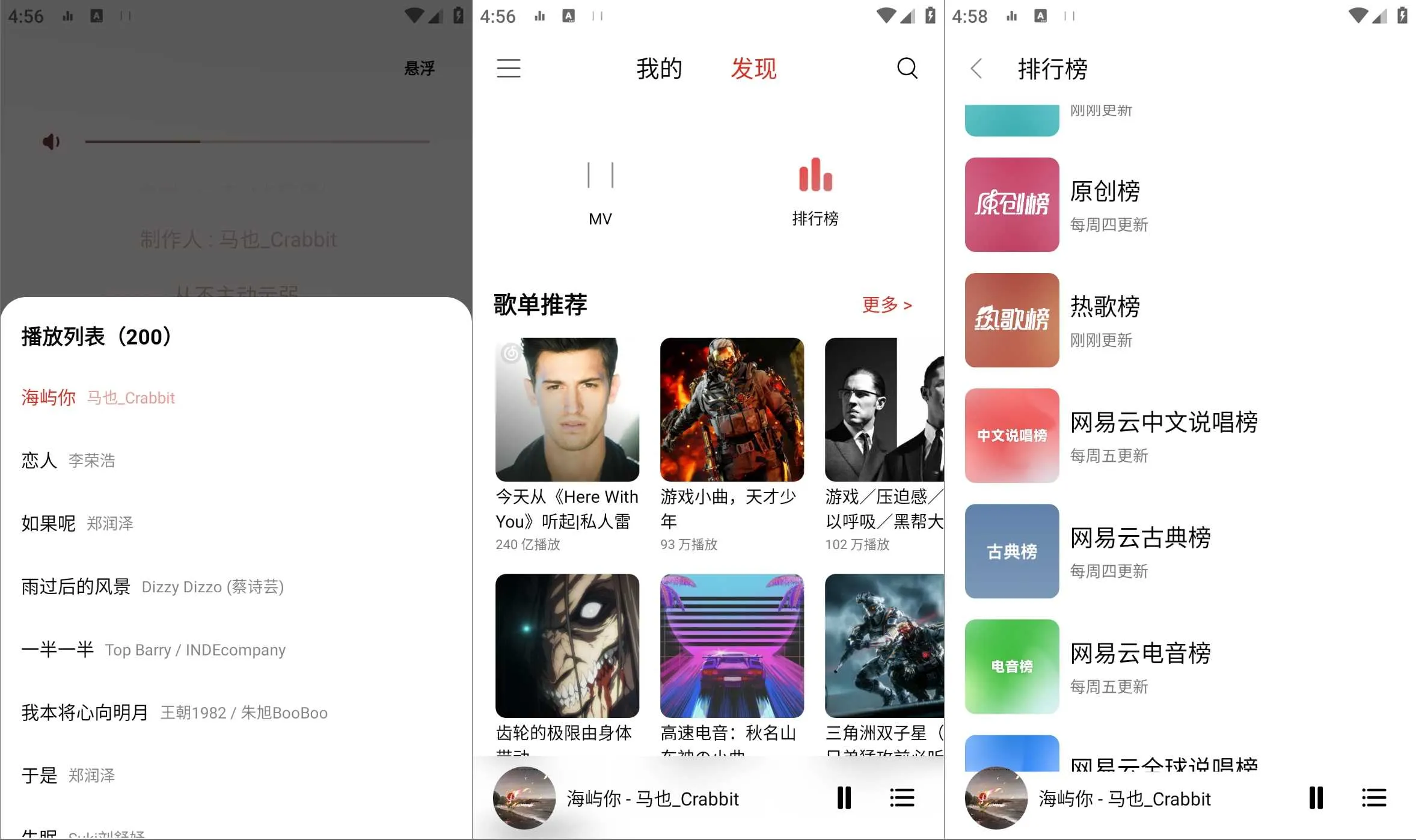Go back from the 排行榜 page
Screen dimensions: 1416x840
[x=976, y=69]
